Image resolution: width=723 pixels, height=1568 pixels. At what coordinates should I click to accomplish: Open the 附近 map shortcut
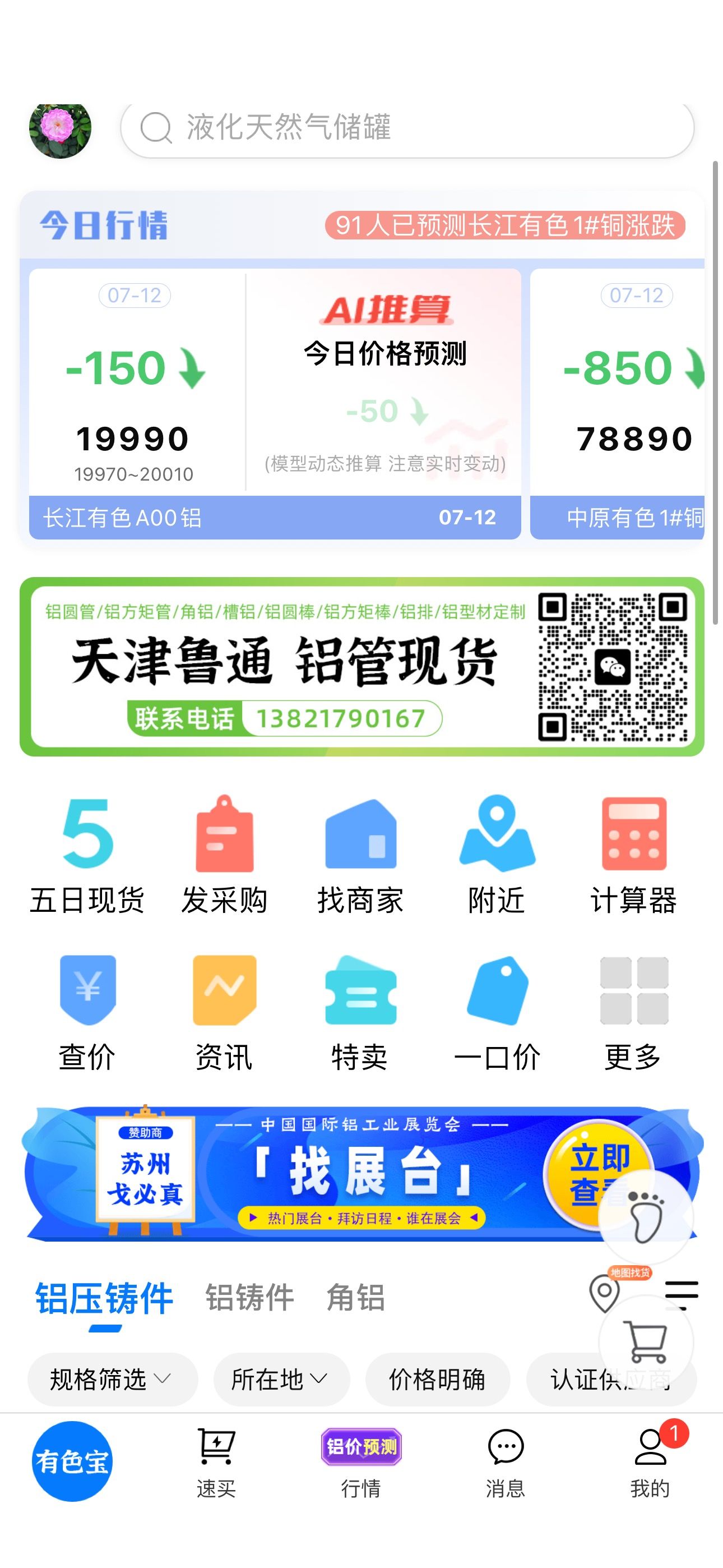coord(497,856)
